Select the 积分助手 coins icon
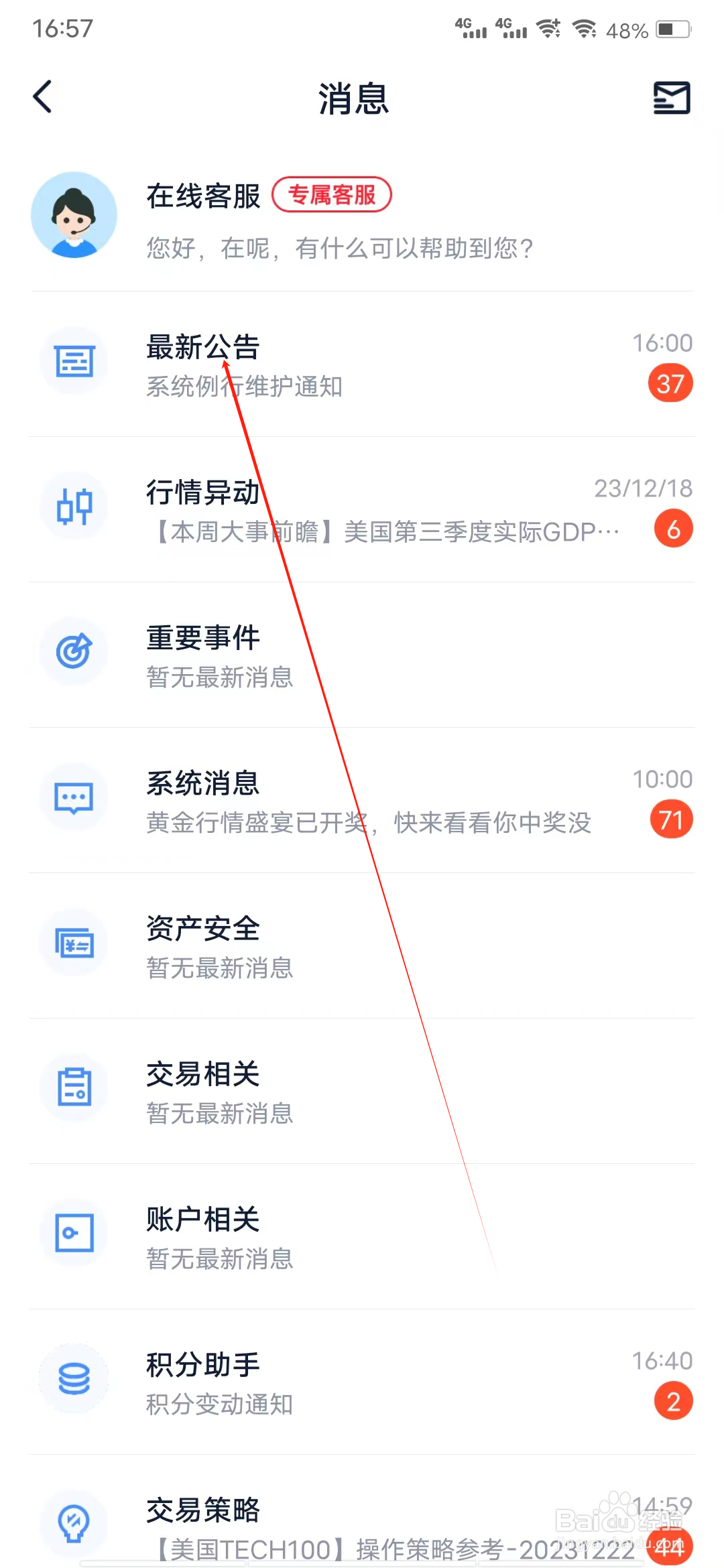The height and width of the screenshot is (1568, 724). 74,1378
